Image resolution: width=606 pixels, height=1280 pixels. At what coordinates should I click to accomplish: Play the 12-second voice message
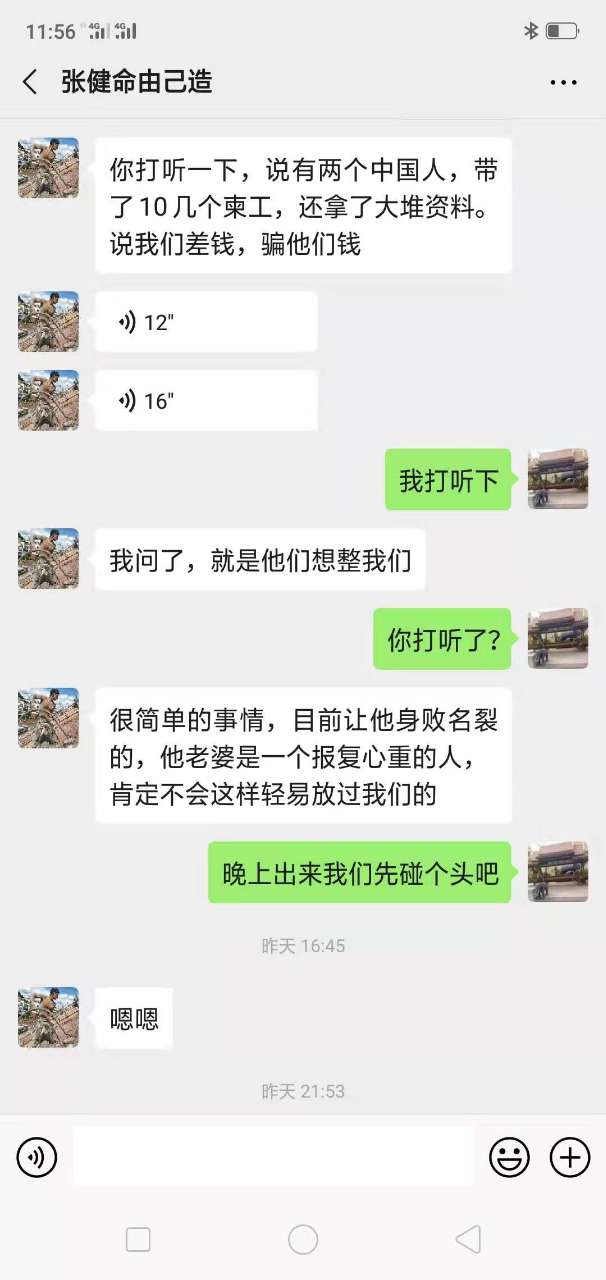(206, 322)
